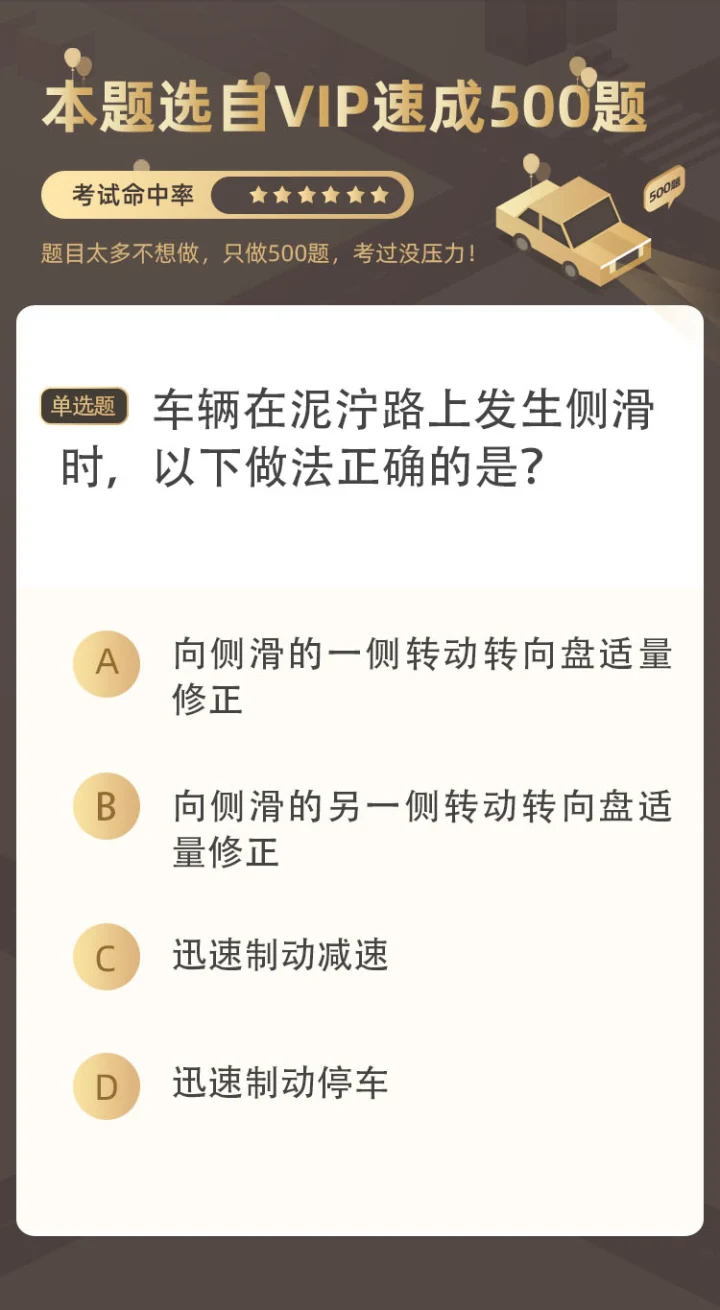Select option D 迅速制动停车
Image resolution: width=720 pixels, height=1310 pixels.
tap(106, 1086)
